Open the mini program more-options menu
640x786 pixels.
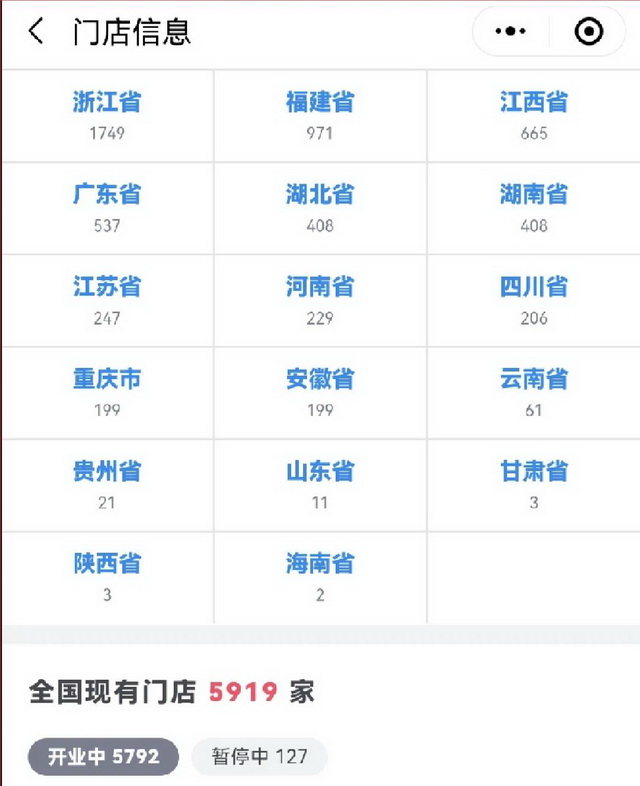510,32
